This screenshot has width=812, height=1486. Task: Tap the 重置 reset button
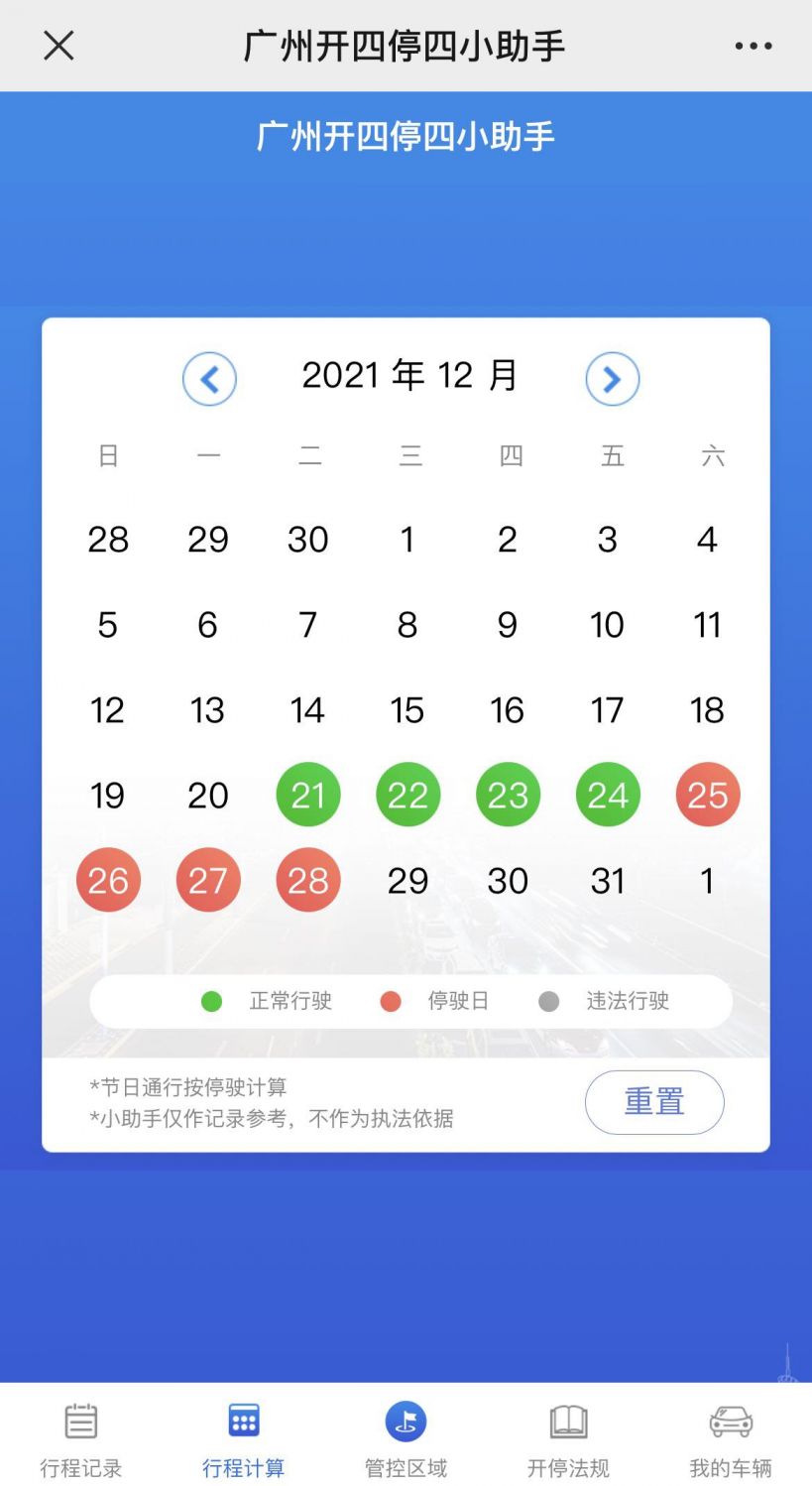[654, 1102]
